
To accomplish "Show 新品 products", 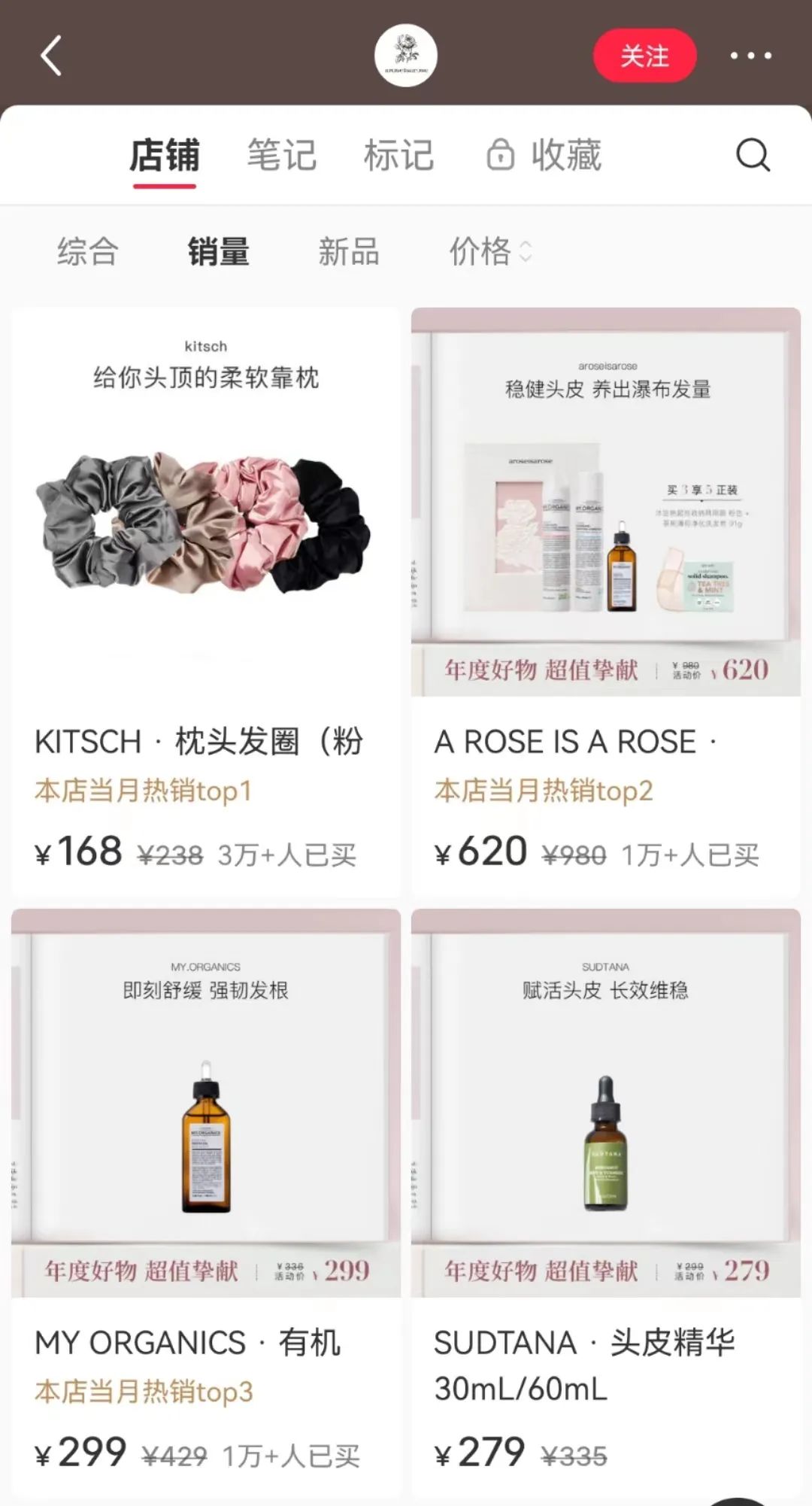I will coord(349,251).
